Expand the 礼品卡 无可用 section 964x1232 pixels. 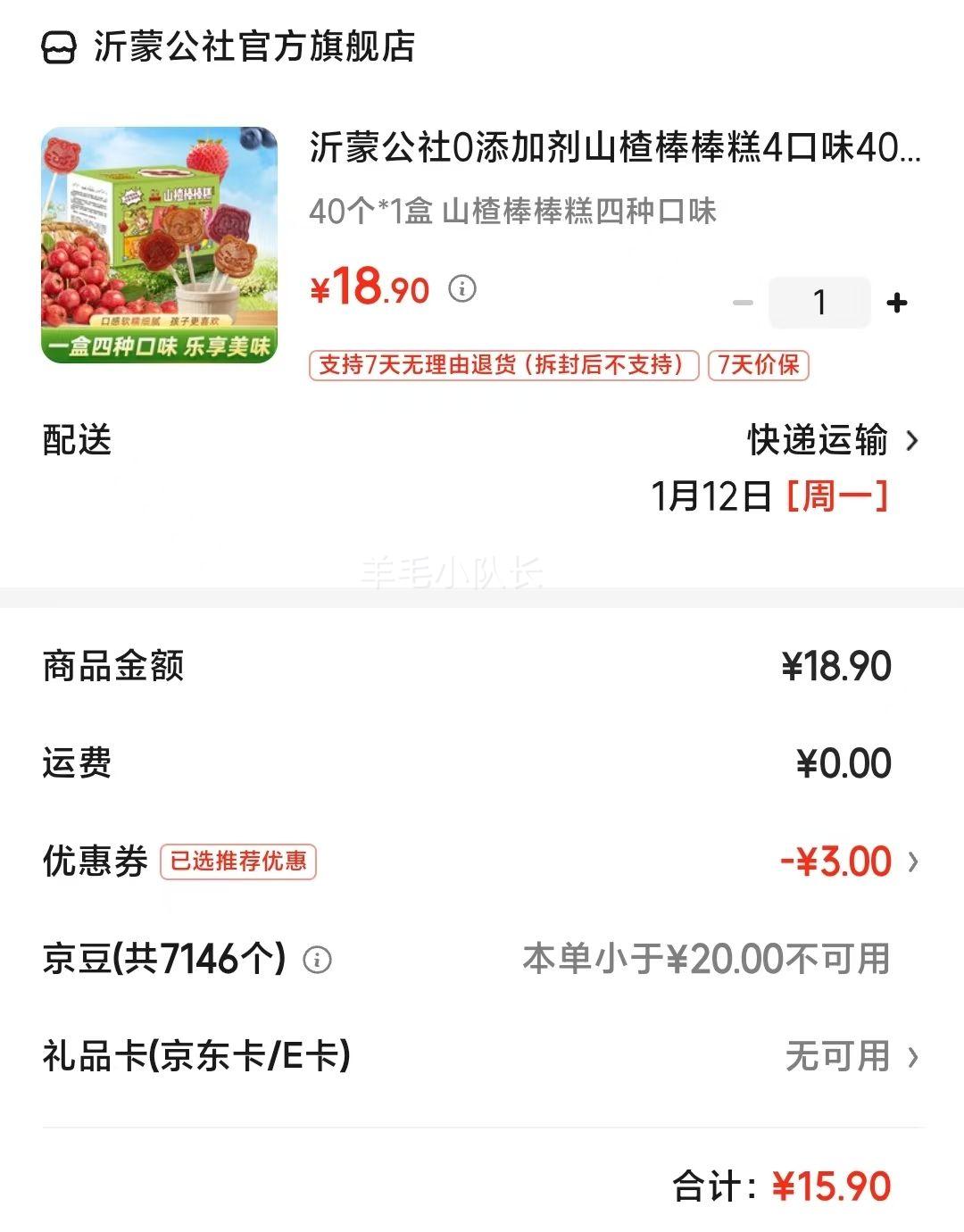pyautogui.click(x=912, y=1056)
